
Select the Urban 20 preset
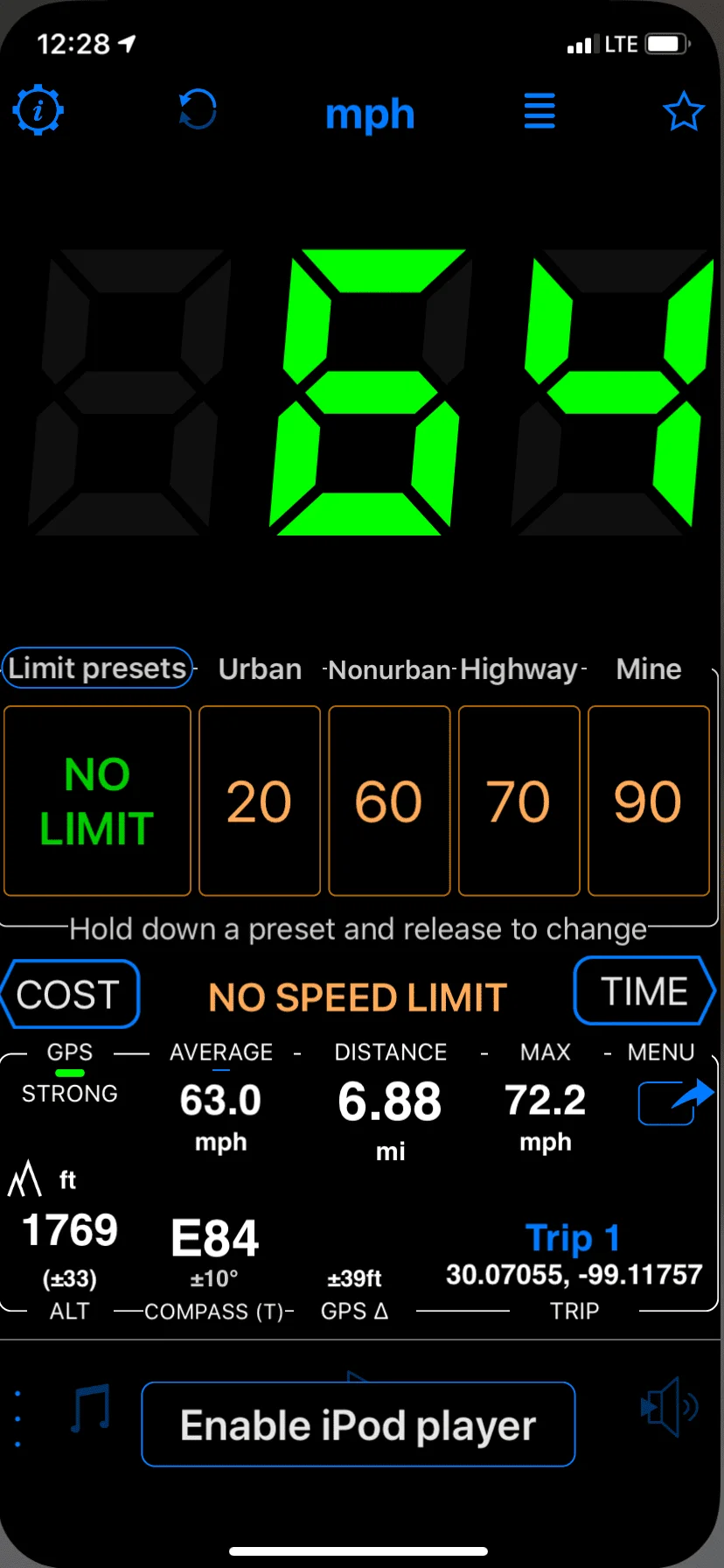tap(260, 801)
